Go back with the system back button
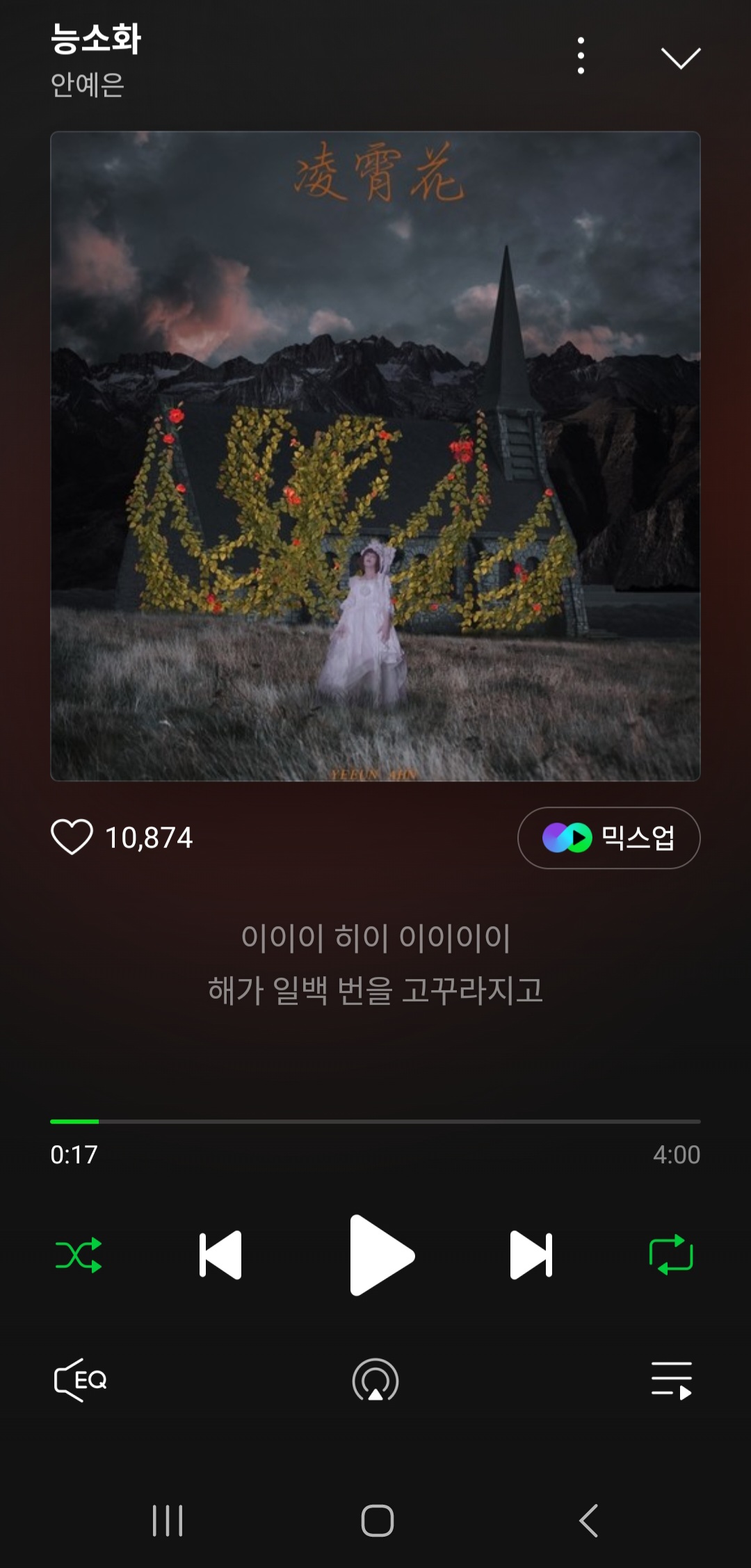 (588, 1520)
